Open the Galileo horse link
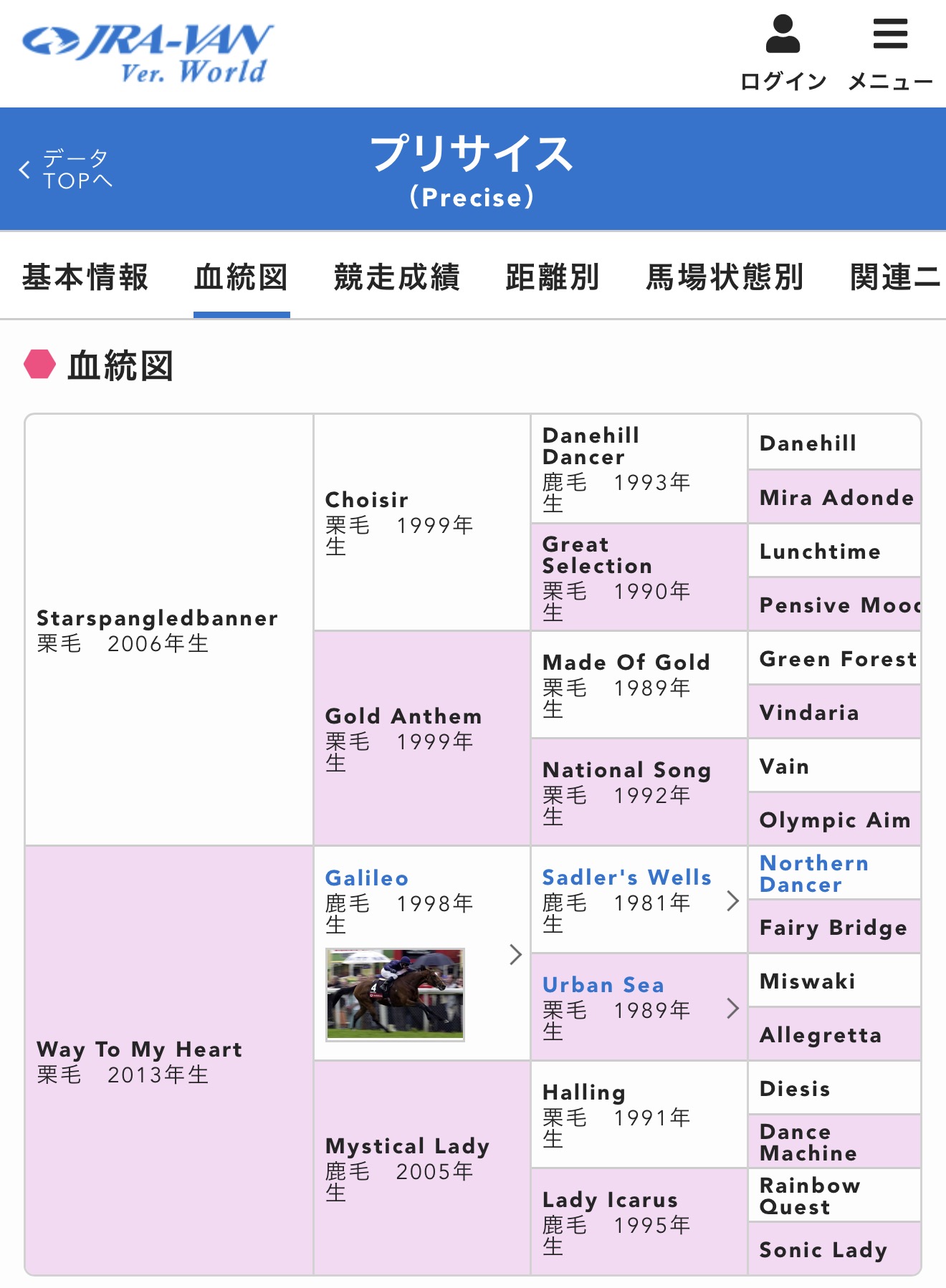946x1288 pixels. click(x=367, y=878)
